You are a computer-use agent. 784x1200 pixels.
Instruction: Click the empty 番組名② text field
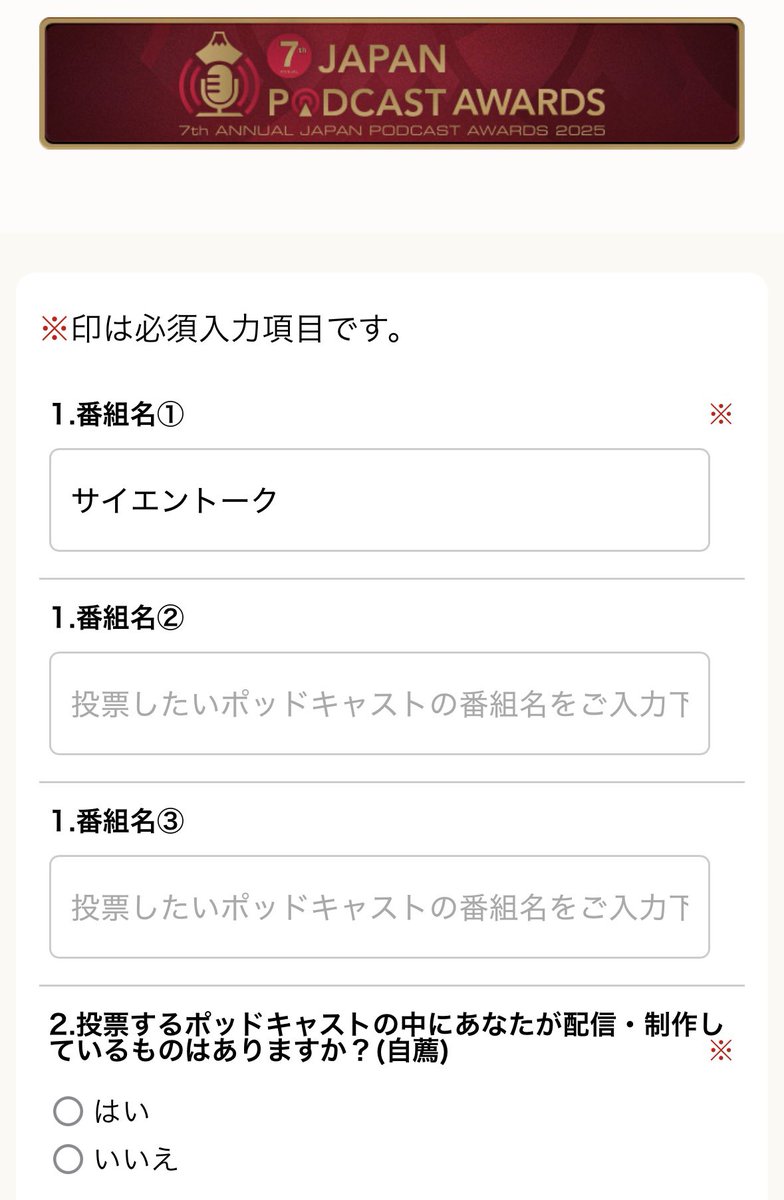point(380,703)
